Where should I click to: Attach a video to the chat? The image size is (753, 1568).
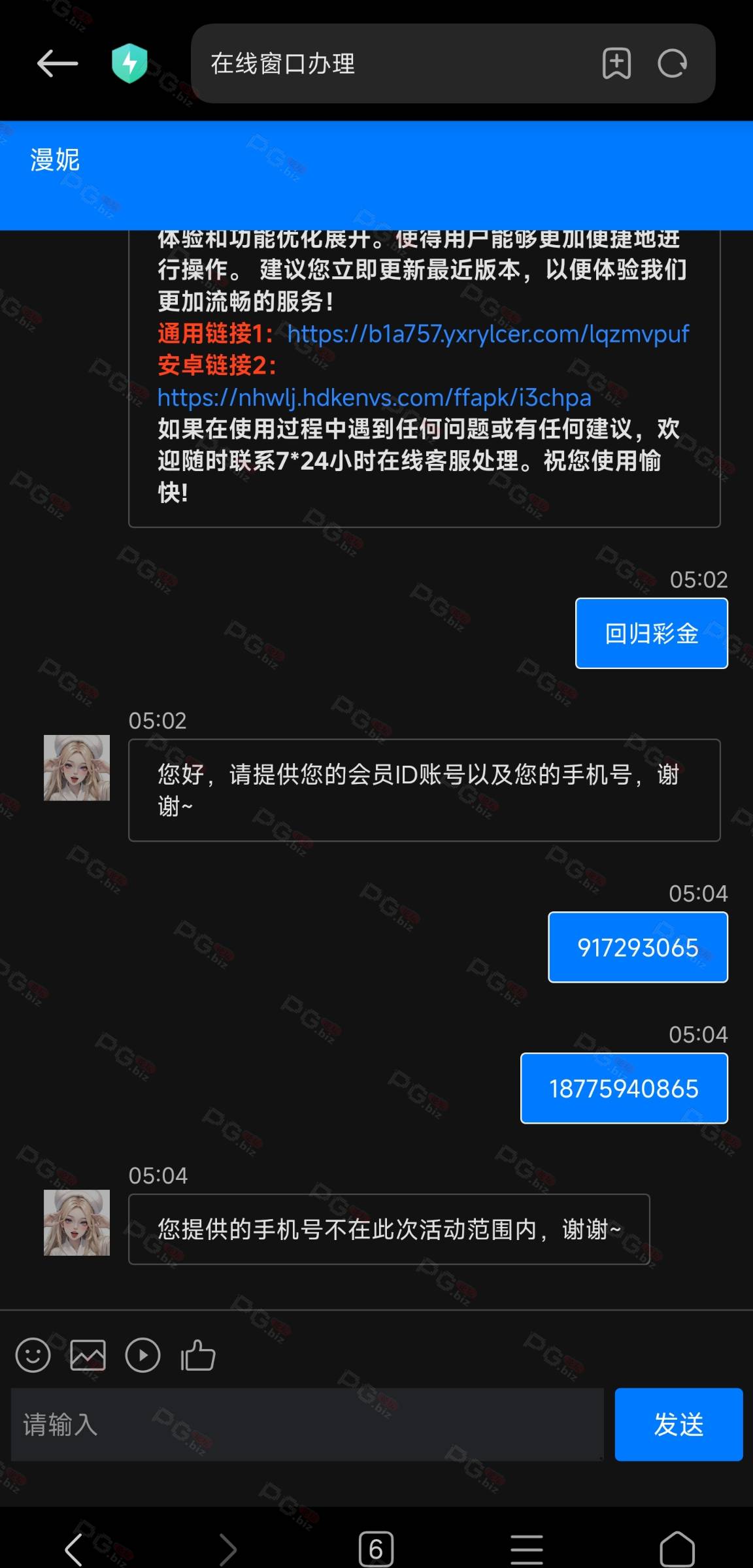coord(142,1355)
